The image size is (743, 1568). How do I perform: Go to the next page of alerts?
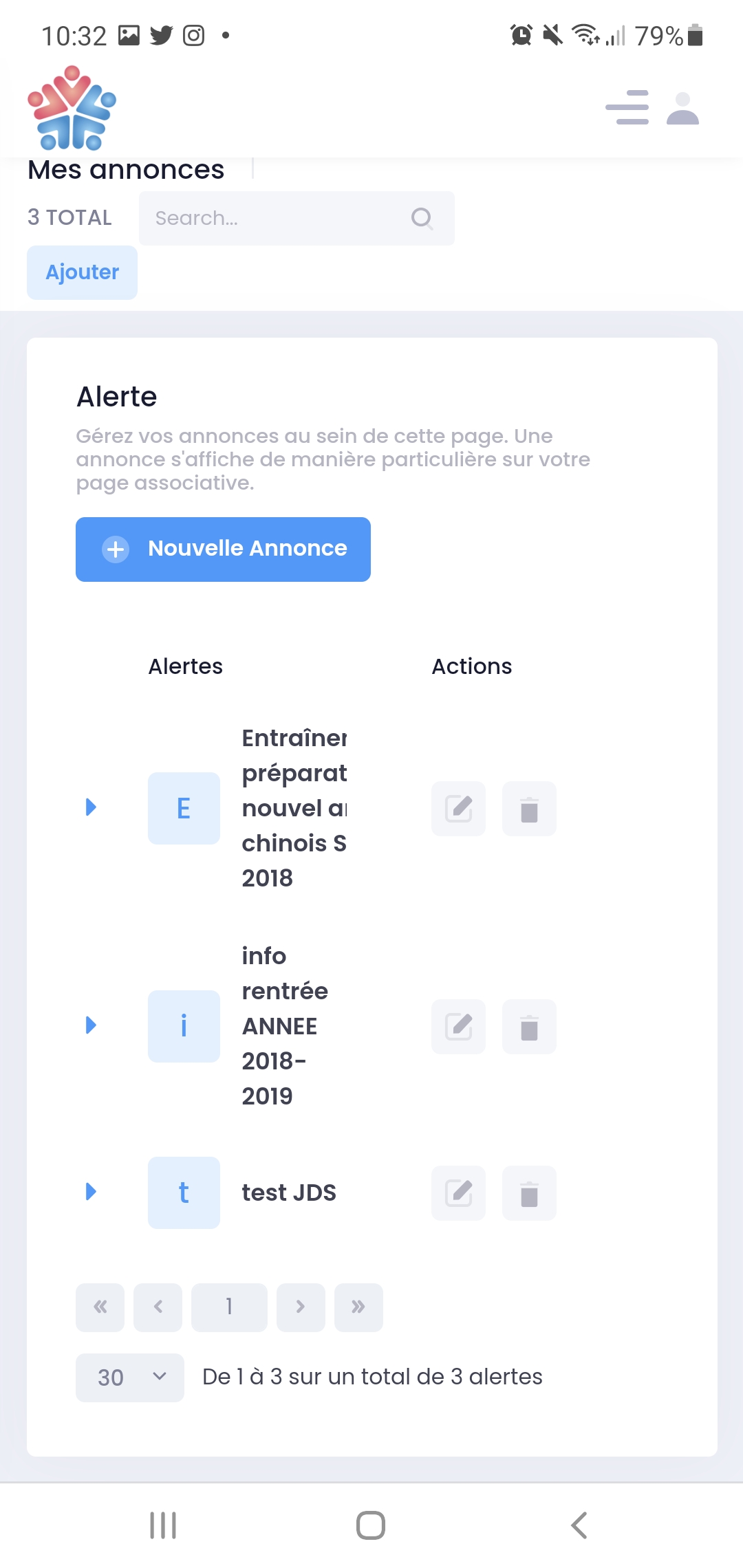pyautogui.click(x=301, y=1307)
